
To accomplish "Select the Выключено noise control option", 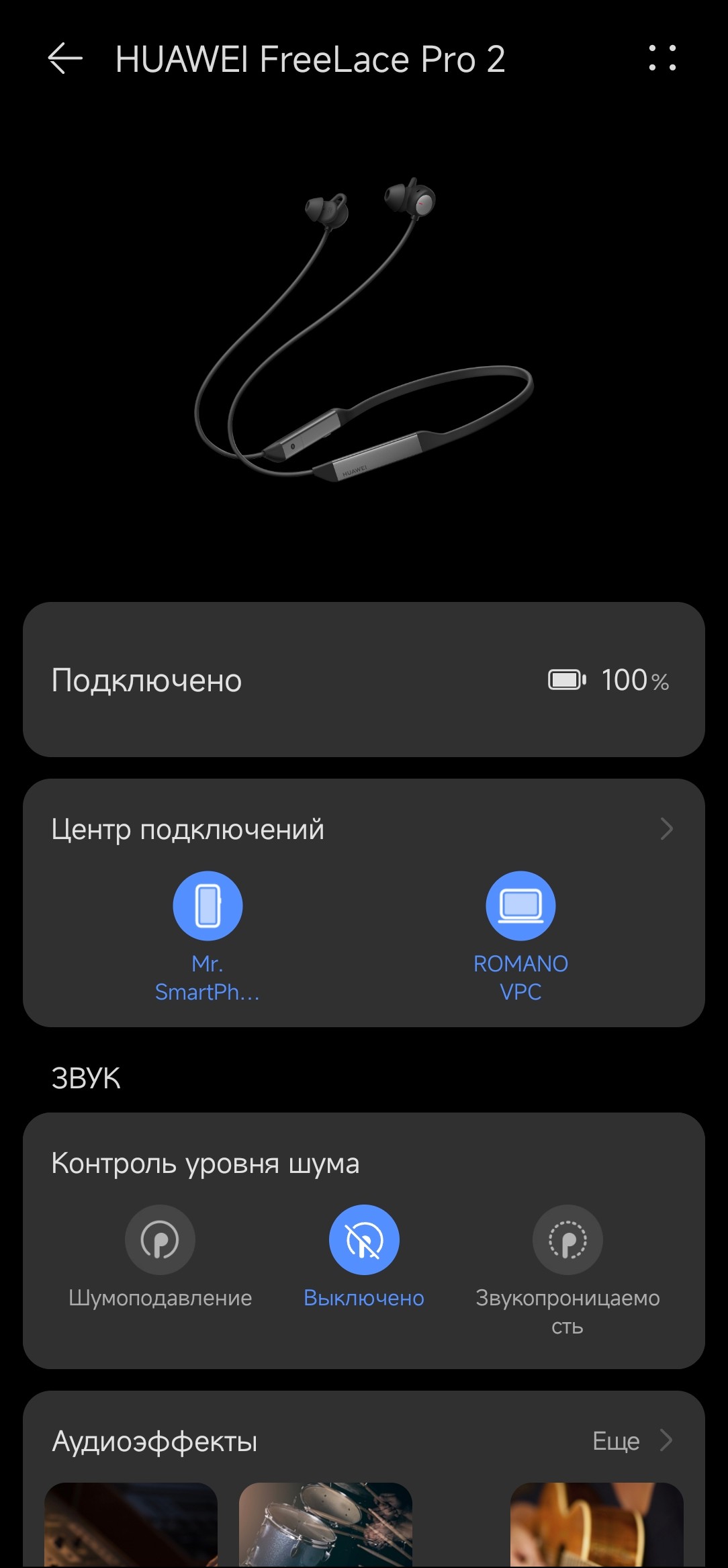I will coord(364,1240).
